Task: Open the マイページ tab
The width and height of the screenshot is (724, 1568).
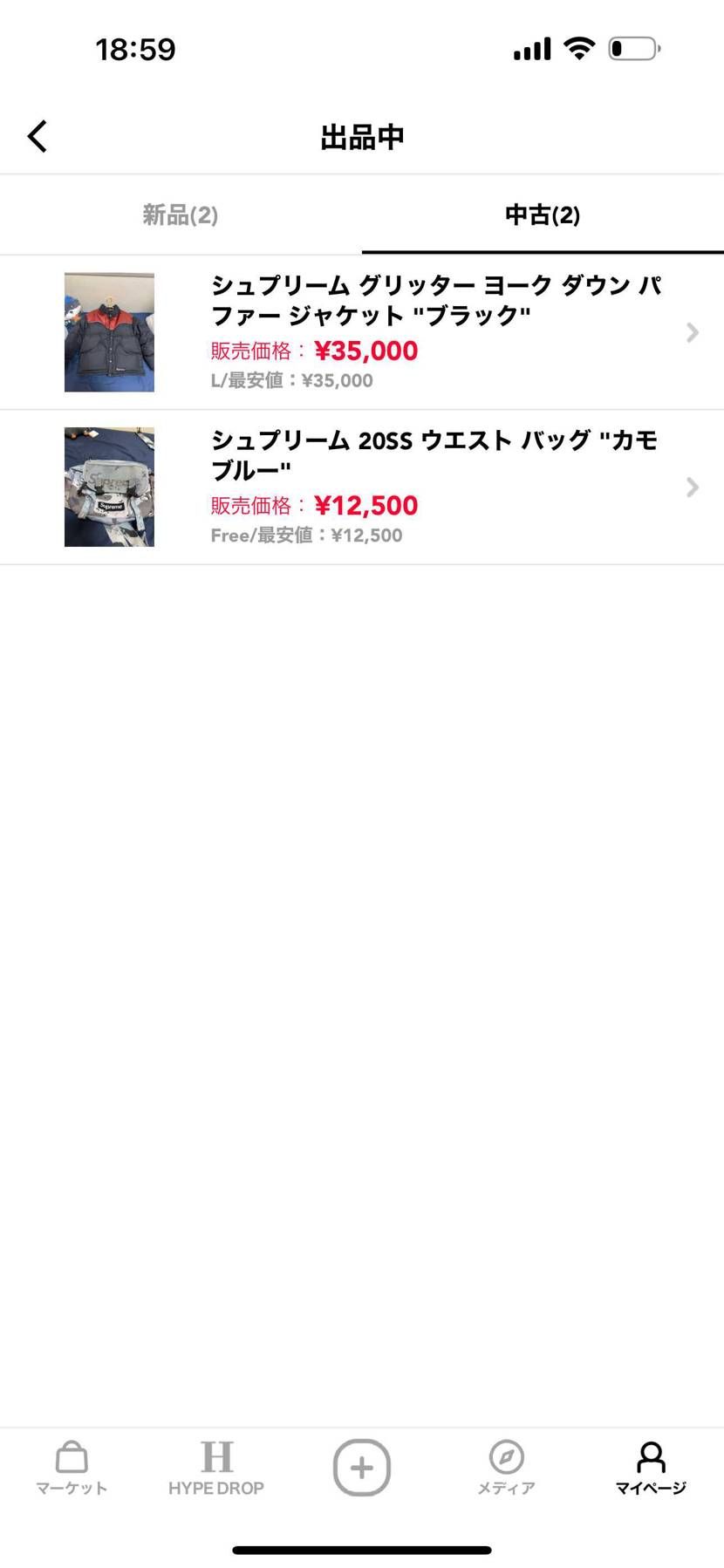Action: [651, 1469]
